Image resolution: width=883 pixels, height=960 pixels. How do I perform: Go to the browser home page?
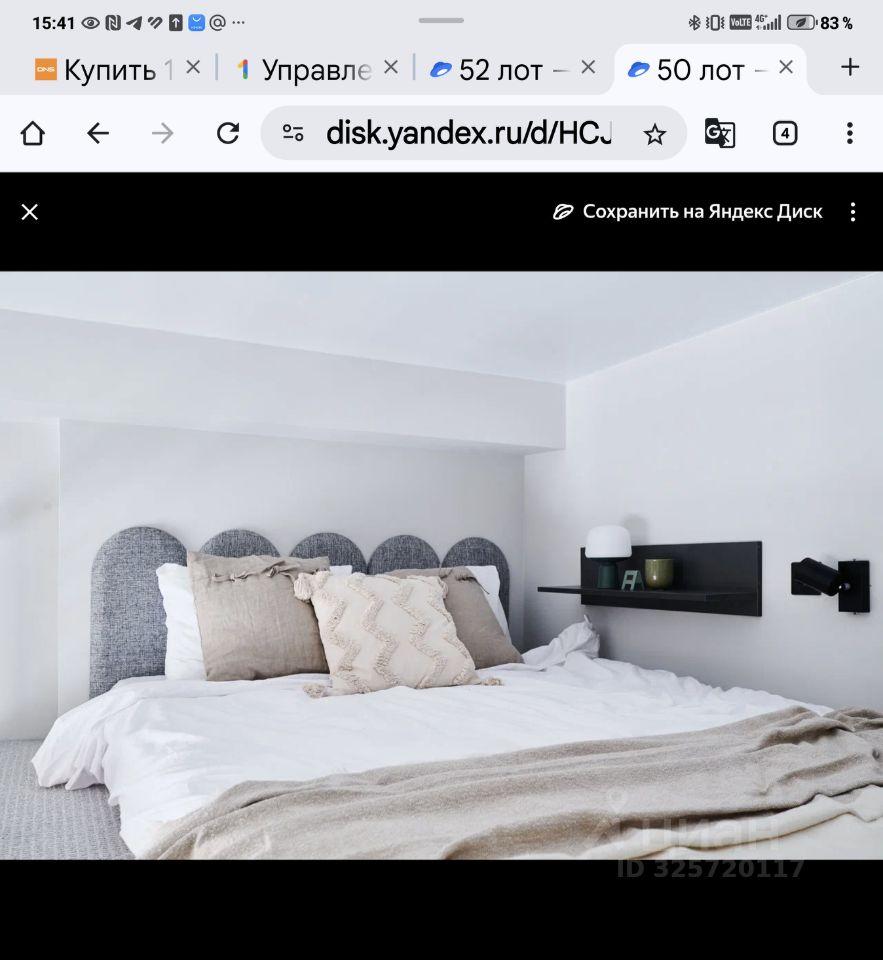coord(33,133)
